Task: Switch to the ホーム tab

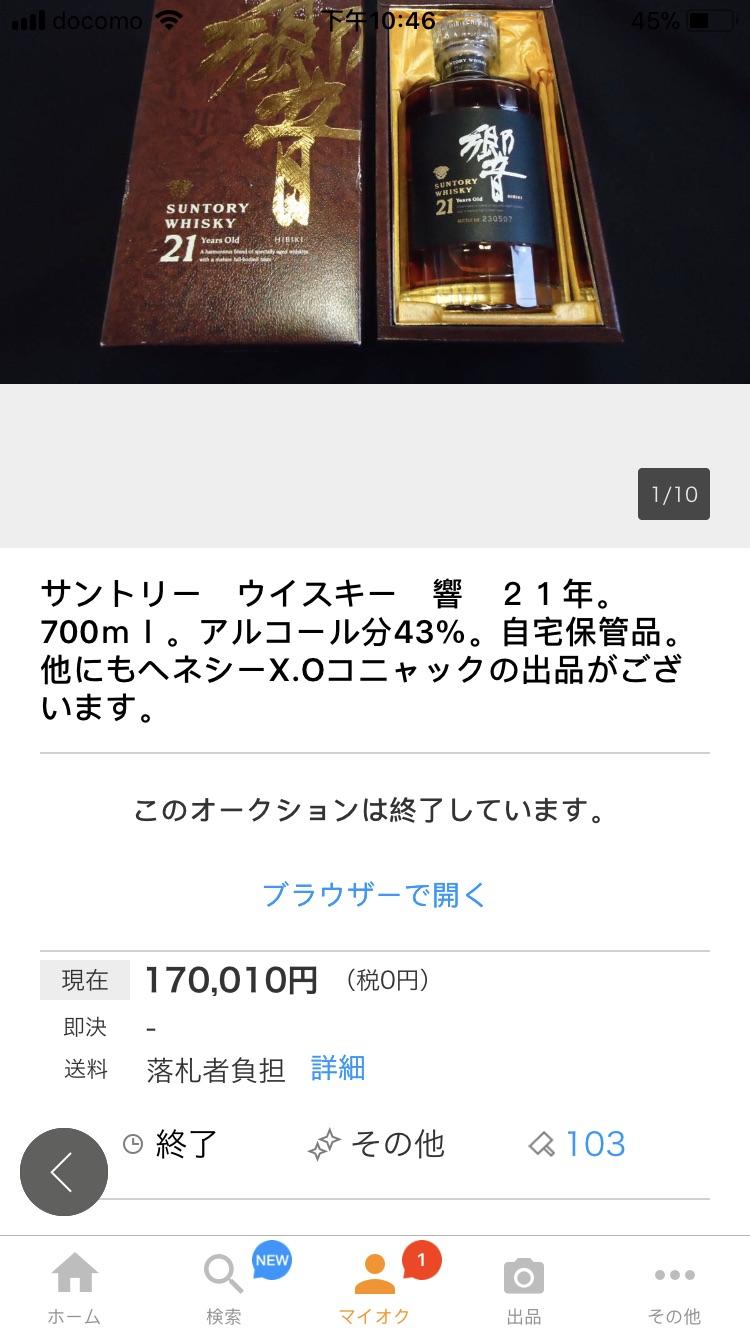Action: 75,1287
